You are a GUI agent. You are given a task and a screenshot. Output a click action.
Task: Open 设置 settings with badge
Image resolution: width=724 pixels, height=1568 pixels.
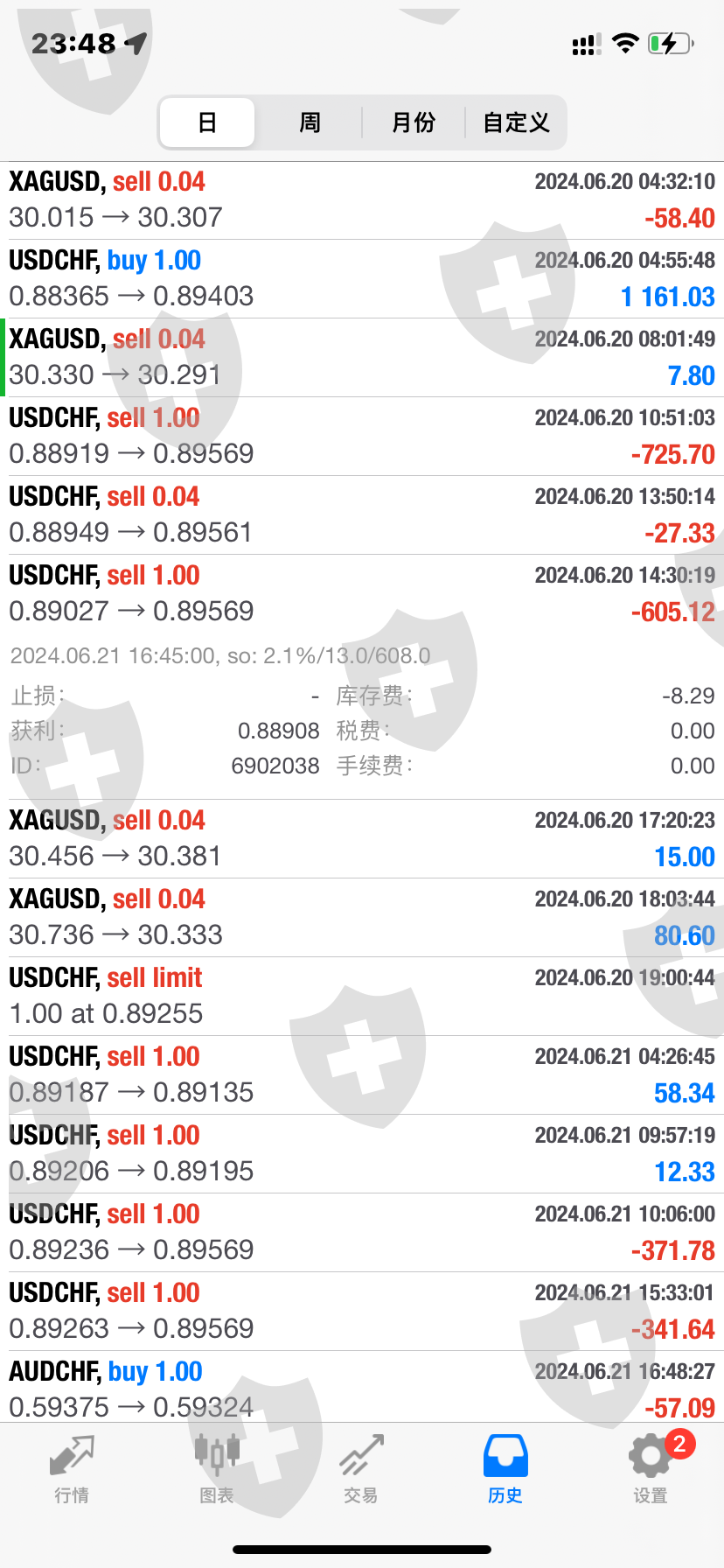(651, 1468)
